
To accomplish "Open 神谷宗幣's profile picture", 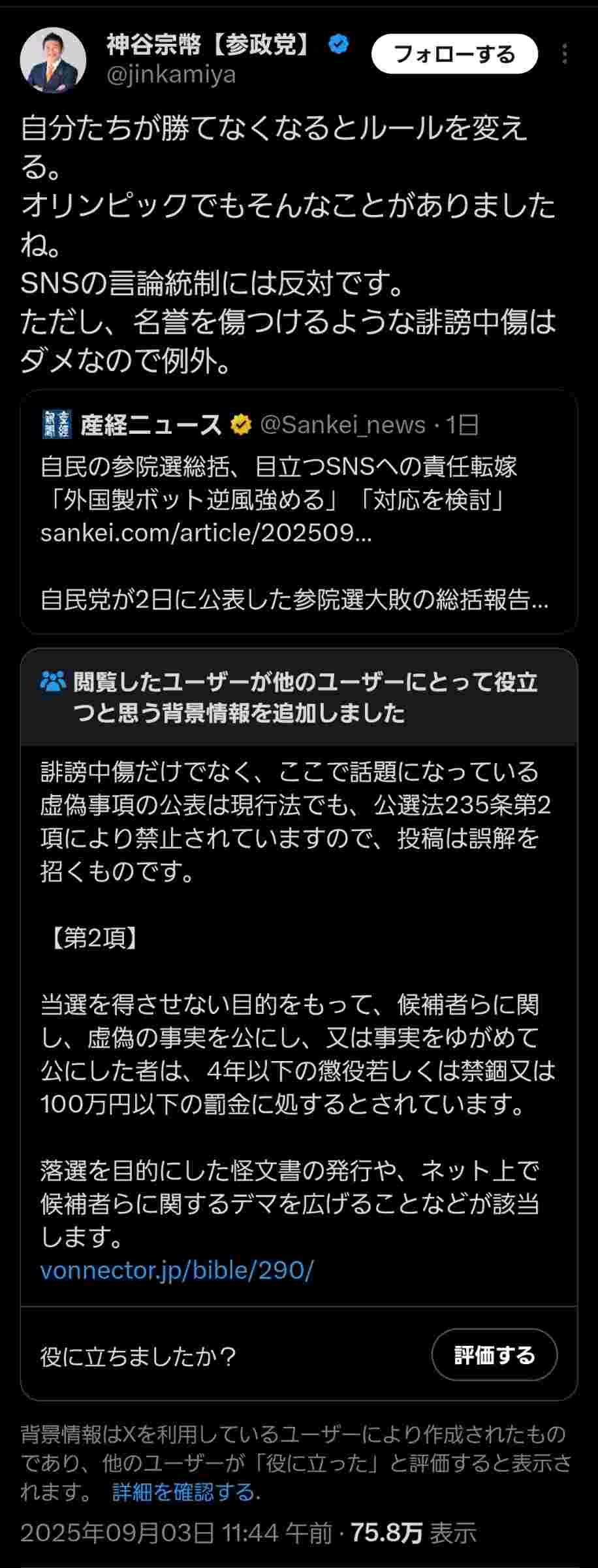I will click(x=53, y=60).
